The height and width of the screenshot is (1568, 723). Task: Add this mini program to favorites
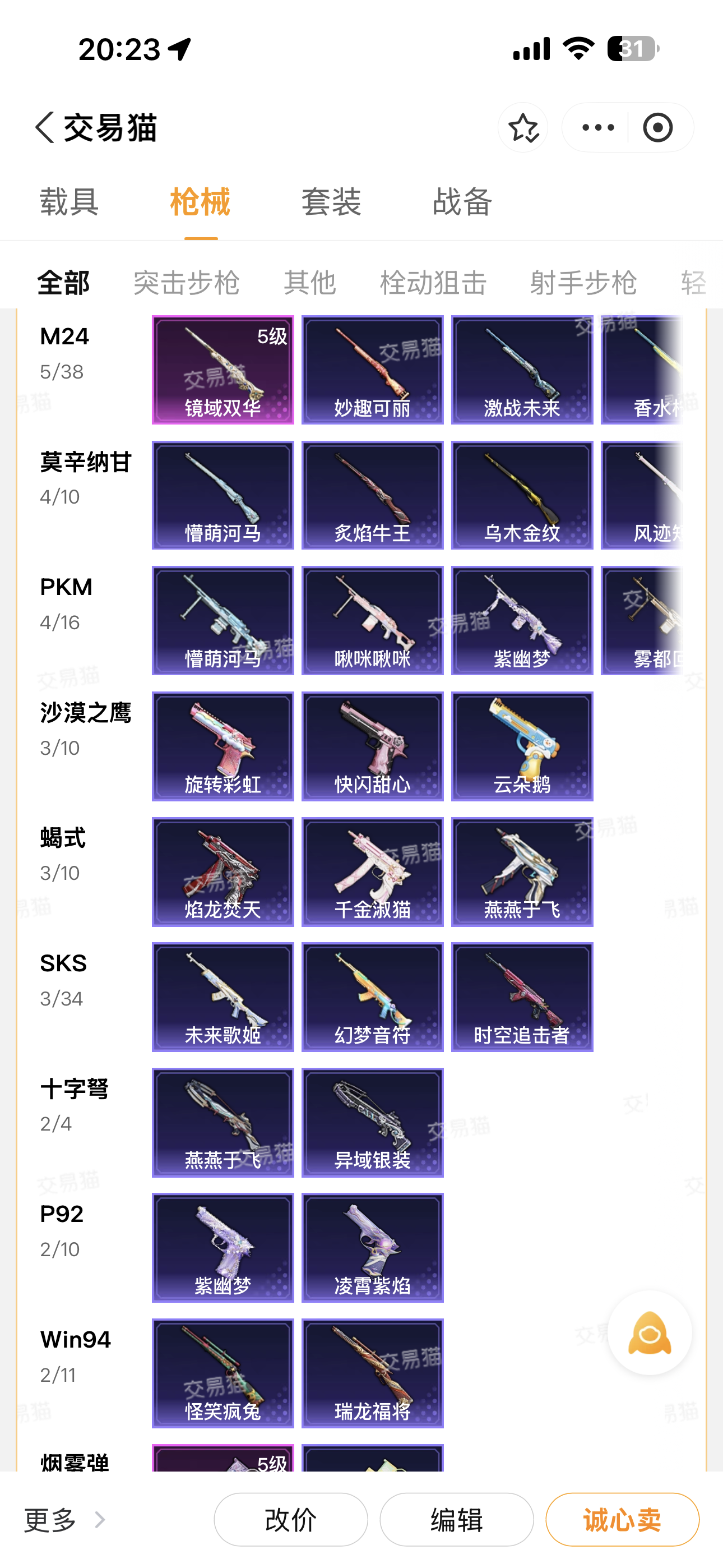(523, 127)
